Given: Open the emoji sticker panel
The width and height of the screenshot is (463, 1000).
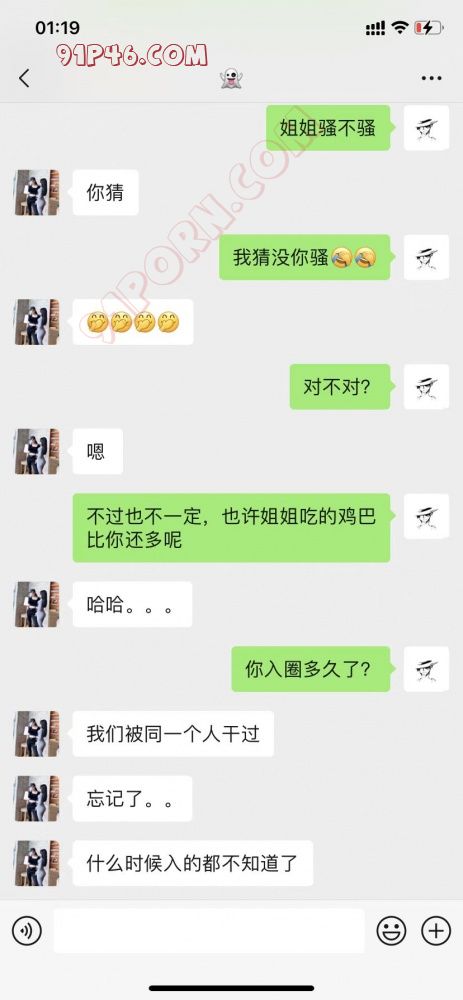Looking at the screenshot, I should [391, 931].
